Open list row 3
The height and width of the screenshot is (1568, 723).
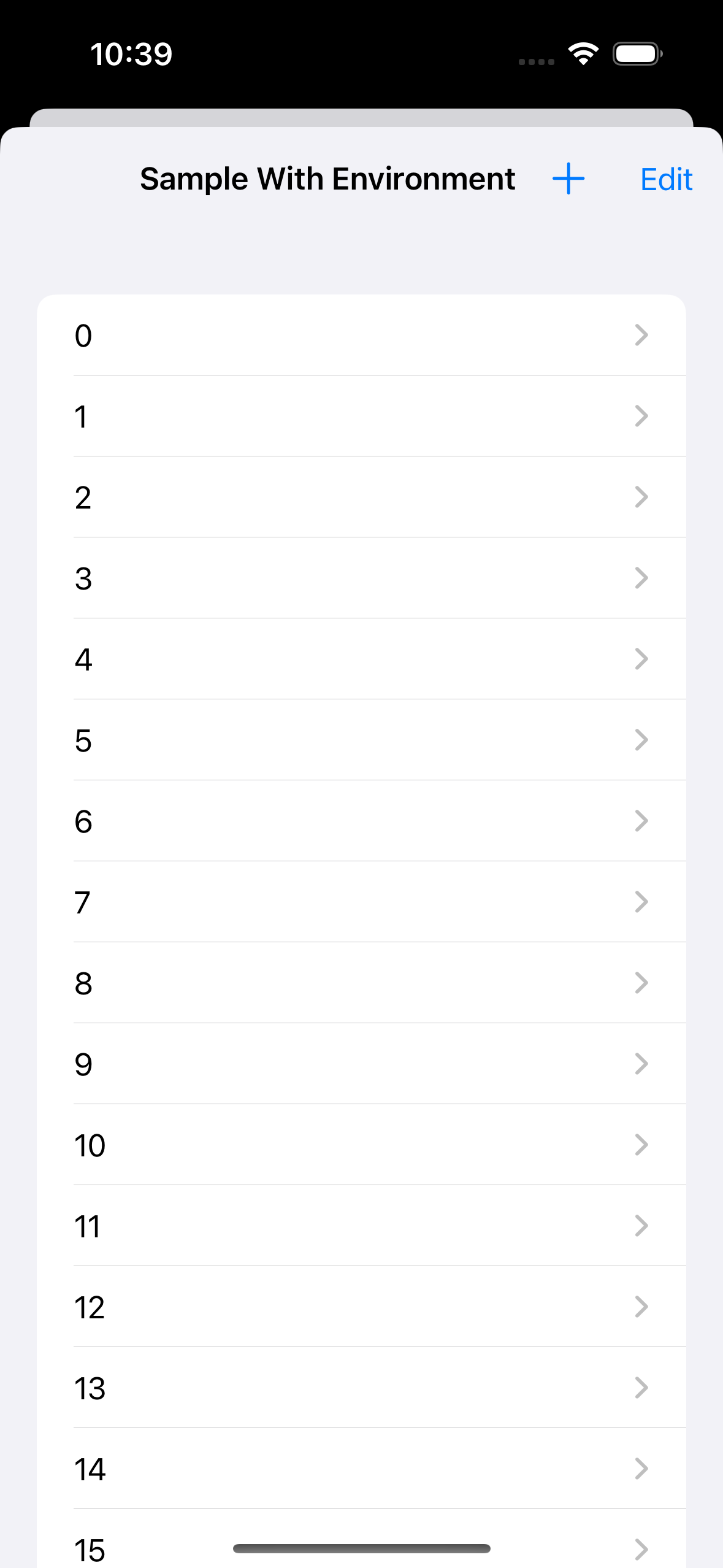361,578
